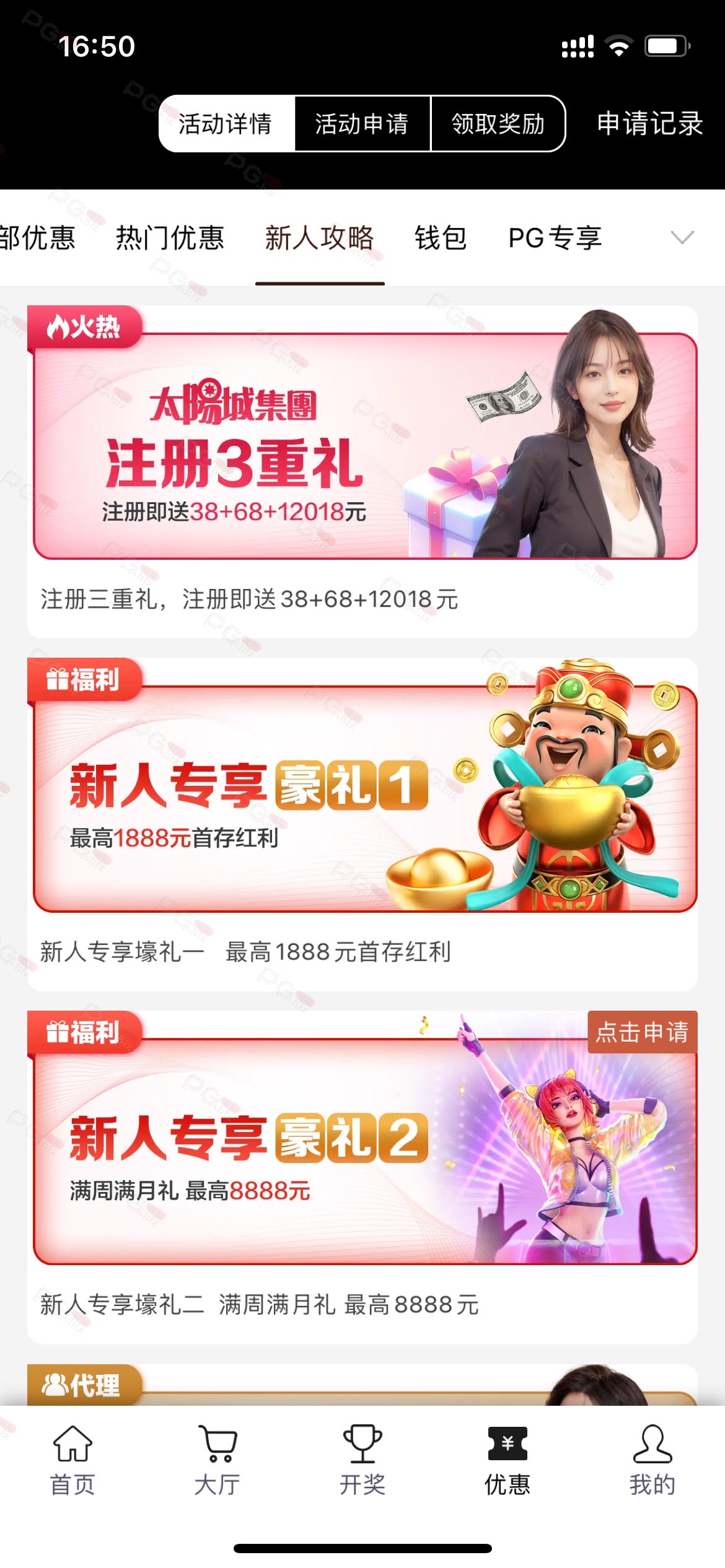Go to the 首页 tab
This screenshot has height=1568, width=725.
point(72,1460)
